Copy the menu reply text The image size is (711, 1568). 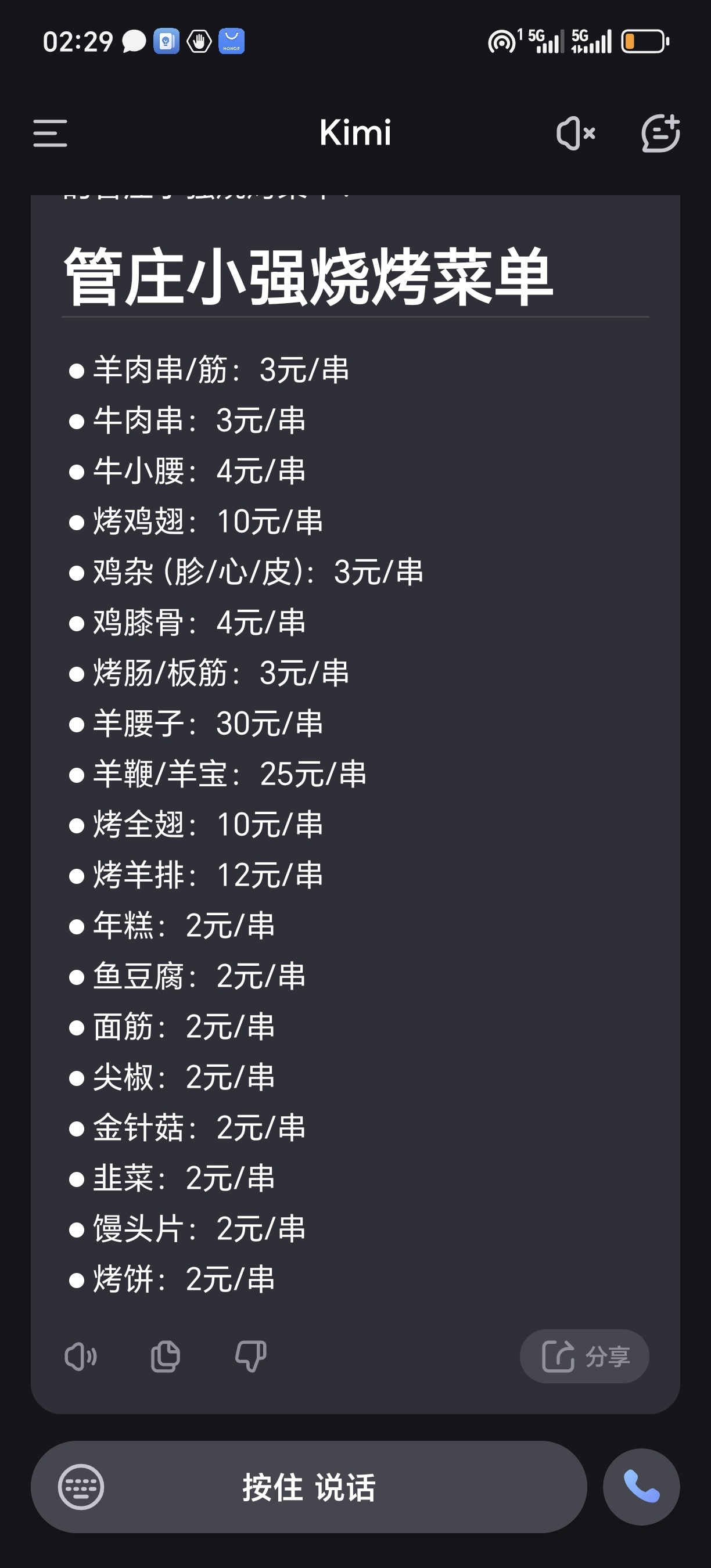pyautogui.click(x=166, y=1356)
